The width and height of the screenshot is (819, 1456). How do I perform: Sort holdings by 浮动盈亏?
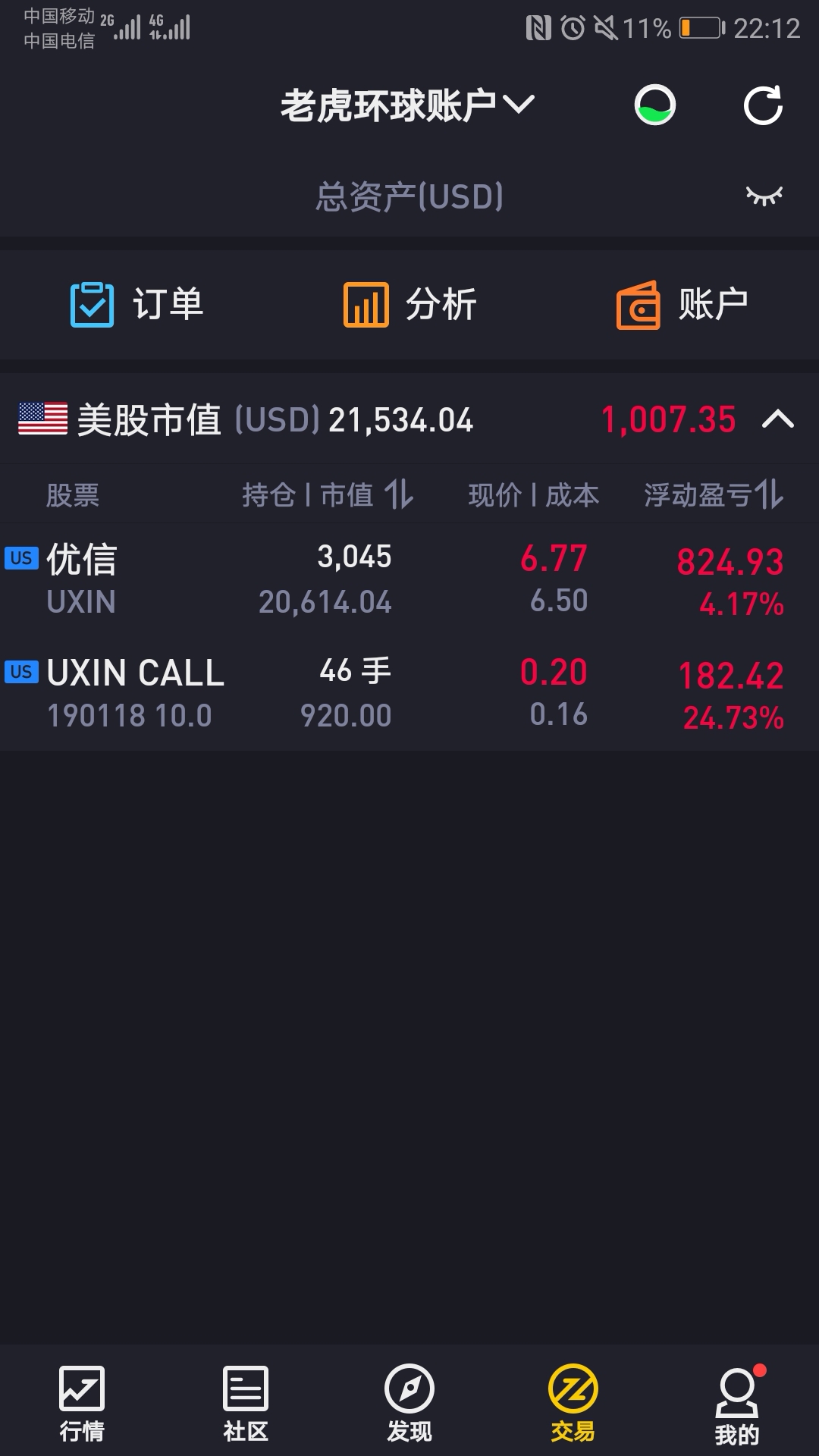pyautogui.click(x=714, y=495)
